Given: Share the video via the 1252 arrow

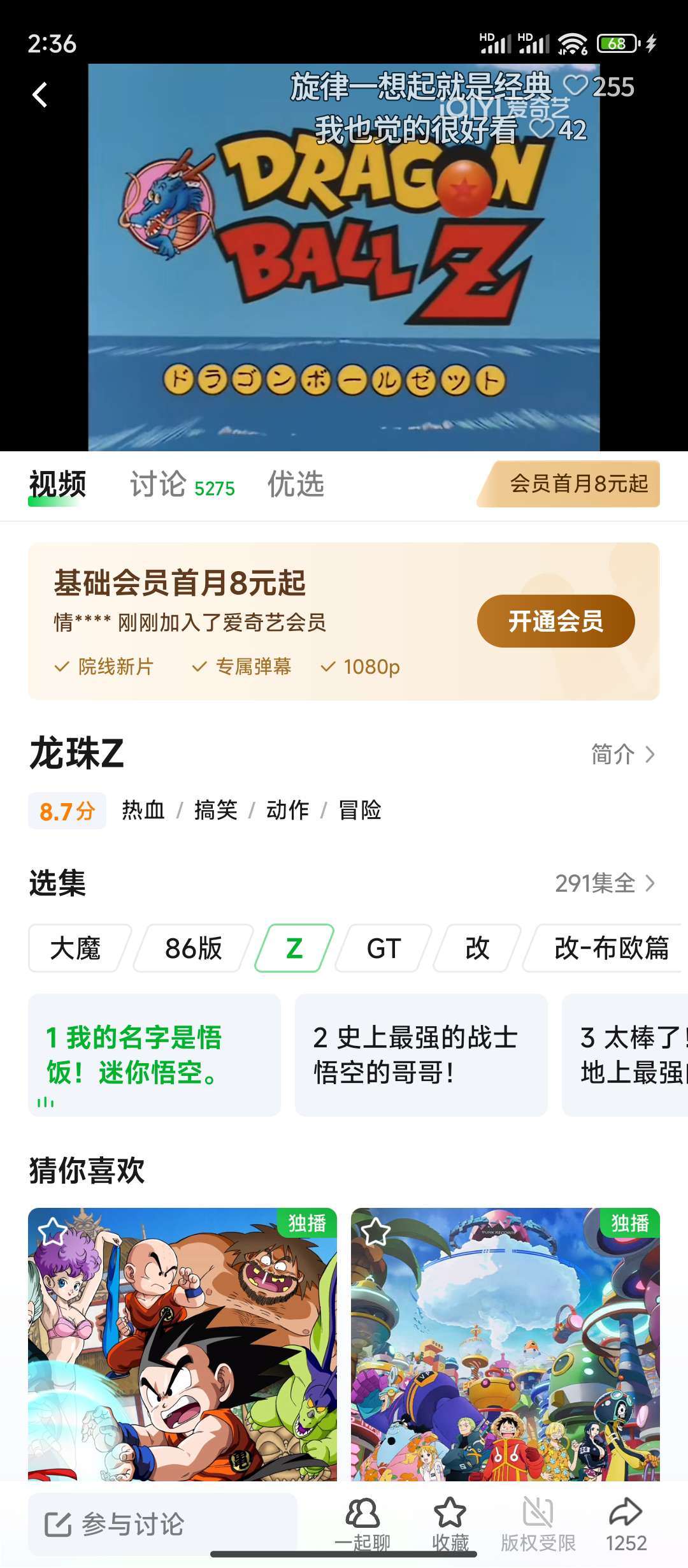Looking at the screenshot, I should coord(626,1523).
